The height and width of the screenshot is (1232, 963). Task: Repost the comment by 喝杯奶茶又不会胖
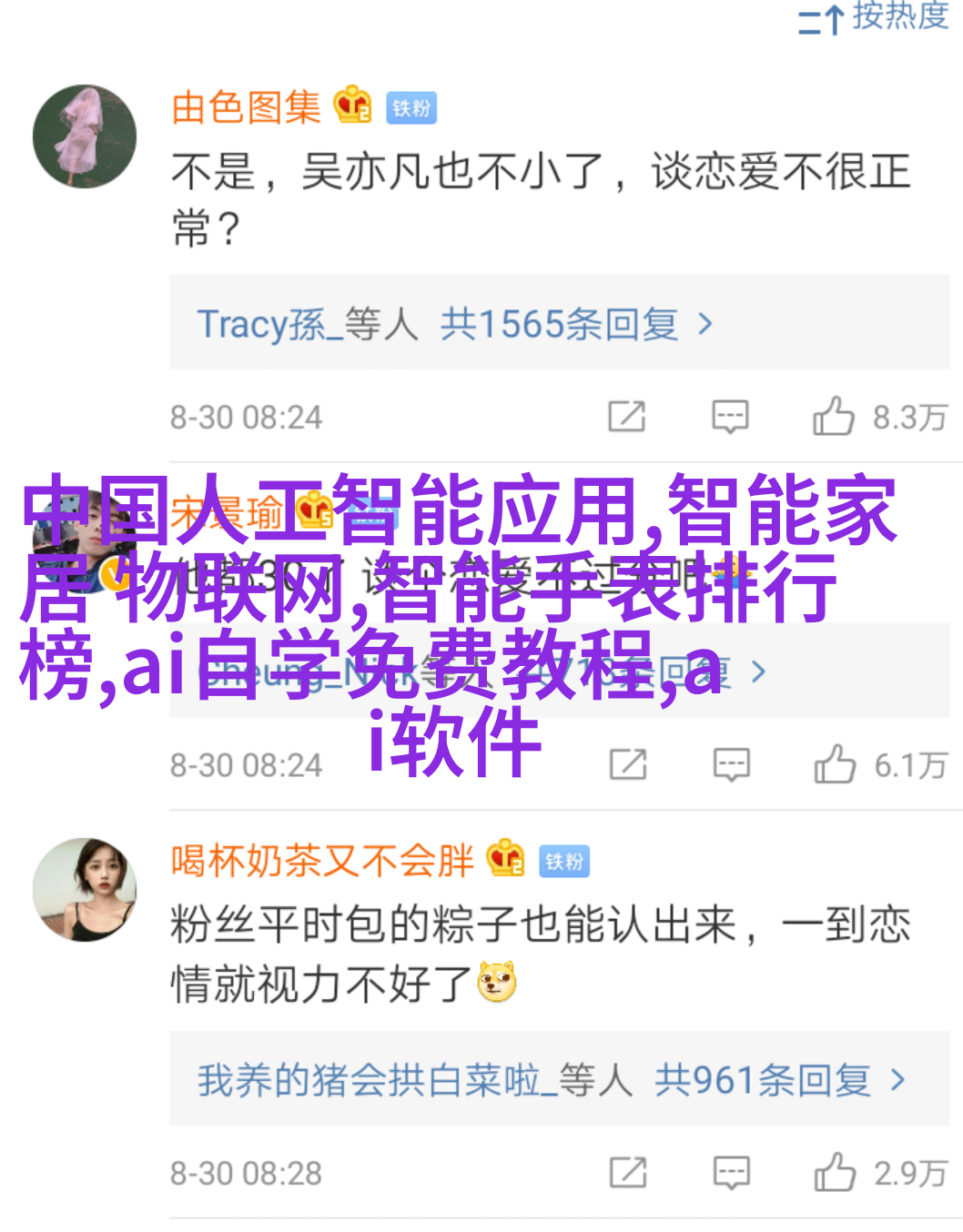(628, 1173)
